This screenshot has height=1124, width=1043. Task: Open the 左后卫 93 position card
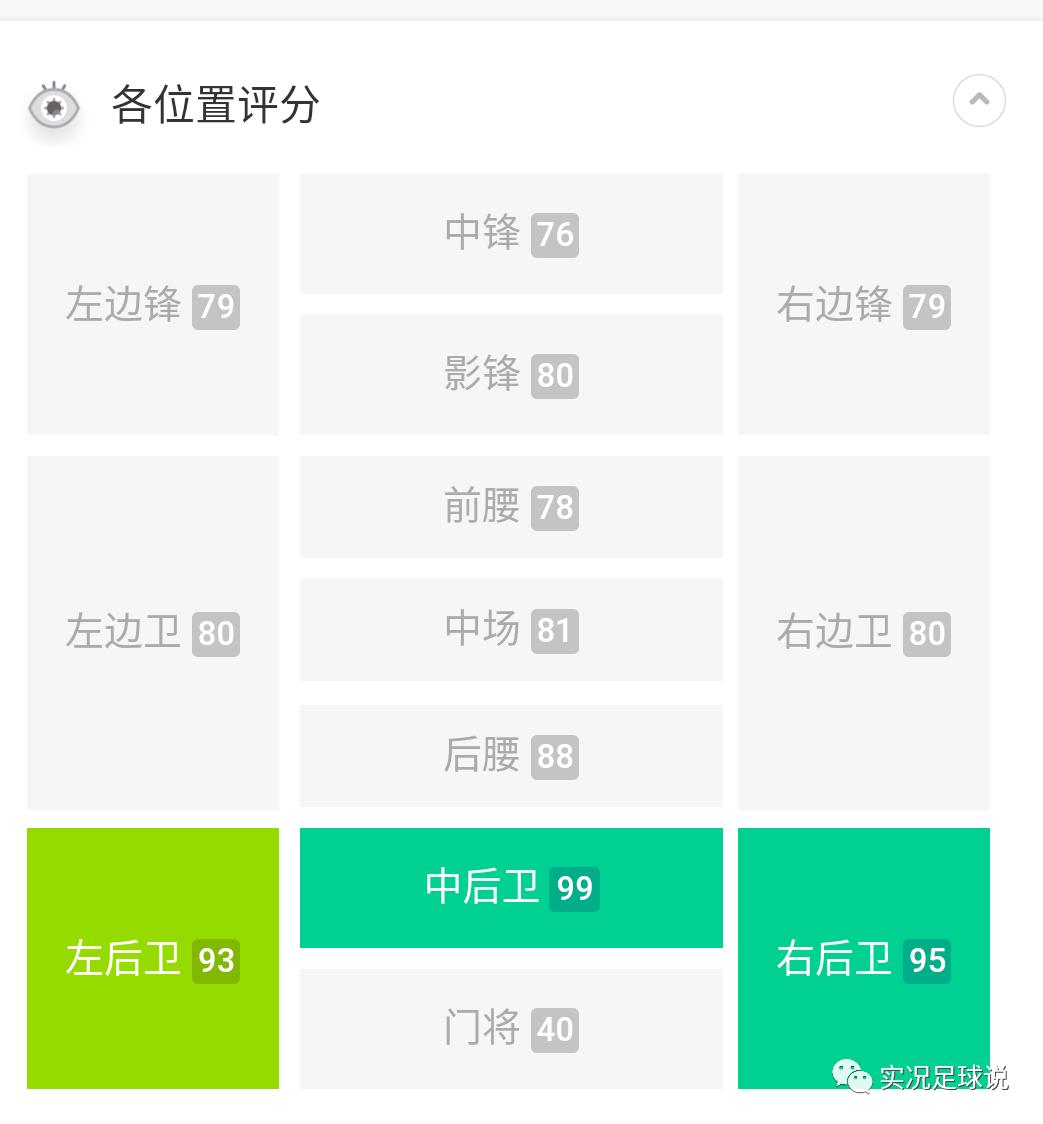[x=152, y=958]
